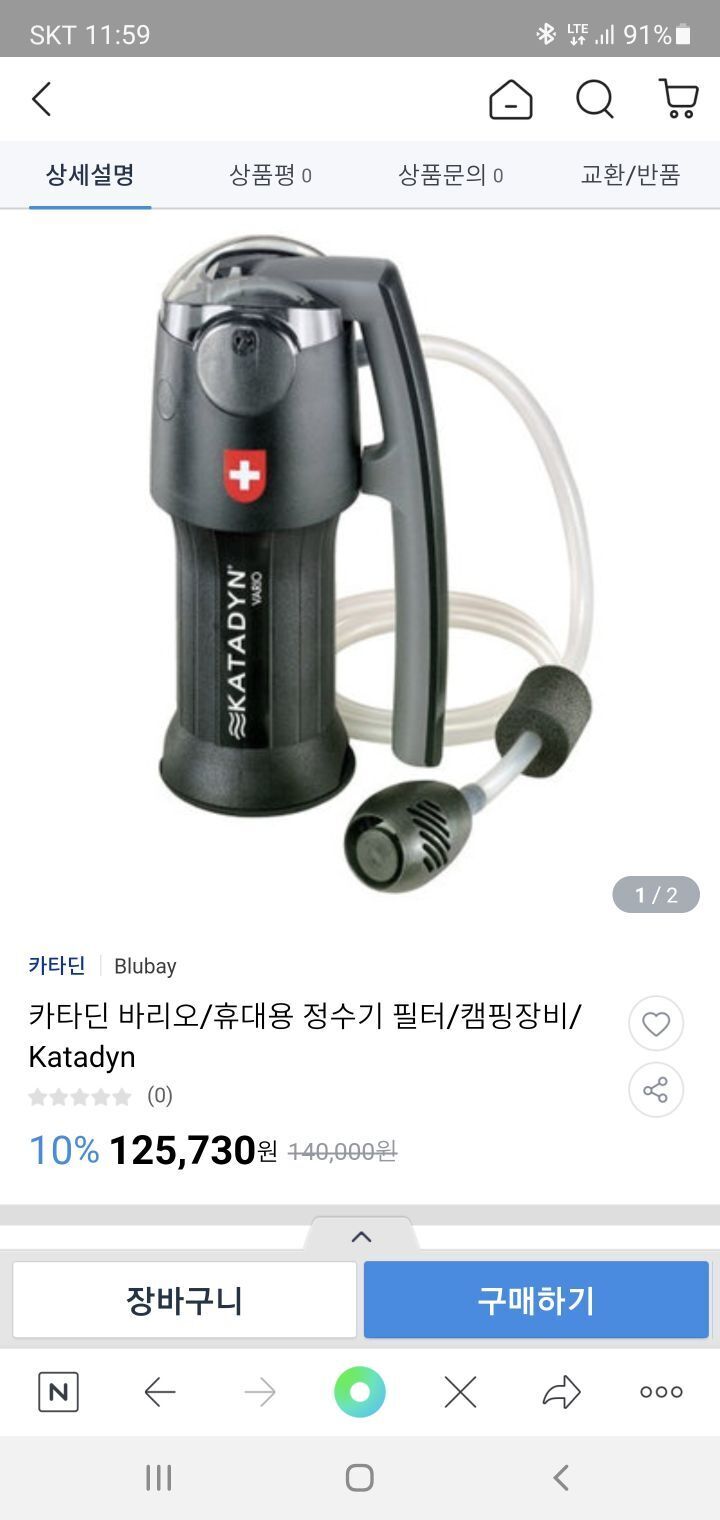Switch to the 교환/반품 tab
The width and height of the screenshot is (720, 1520).
pyautogui.click(x=630, y=175)
